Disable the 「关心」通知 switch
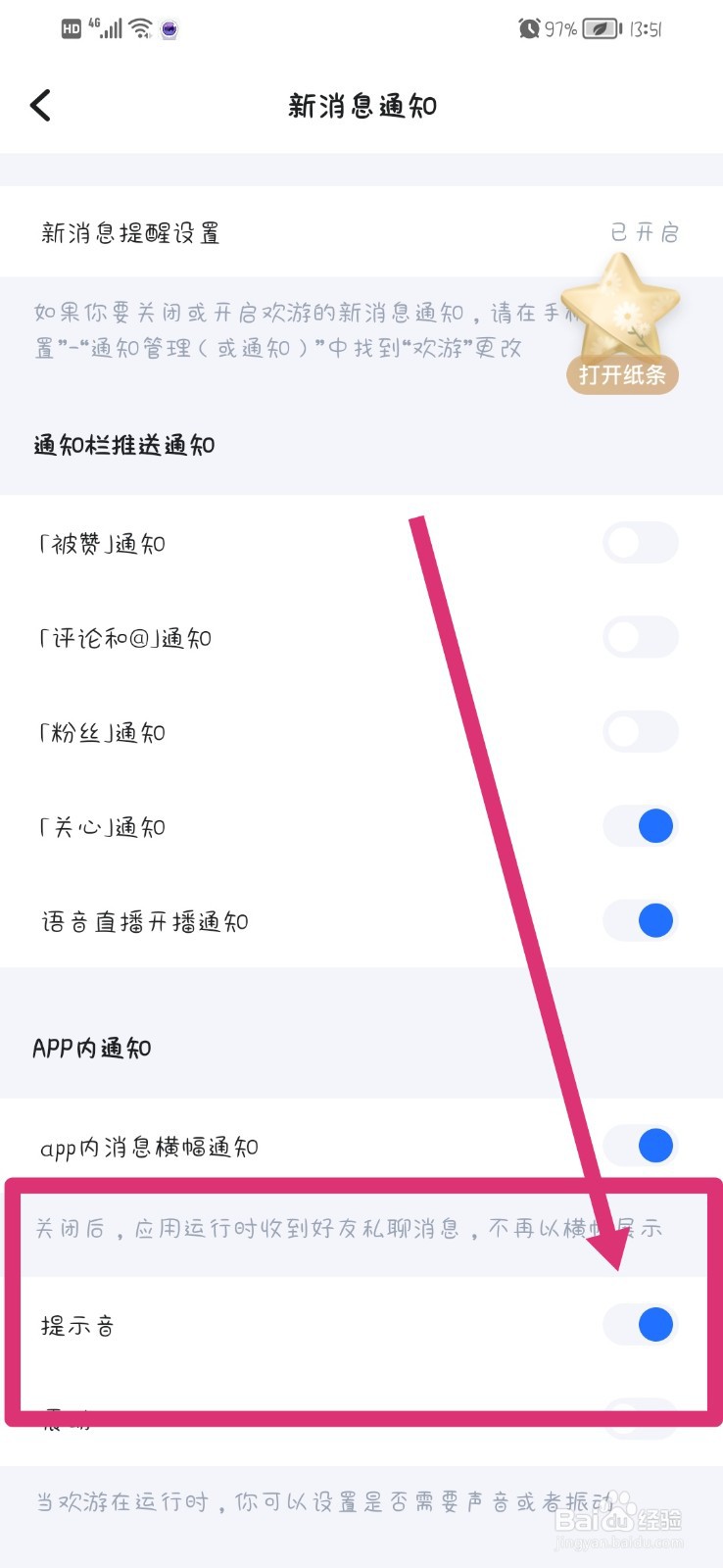This screenshot has height=1568, width=723. point(641,825)
